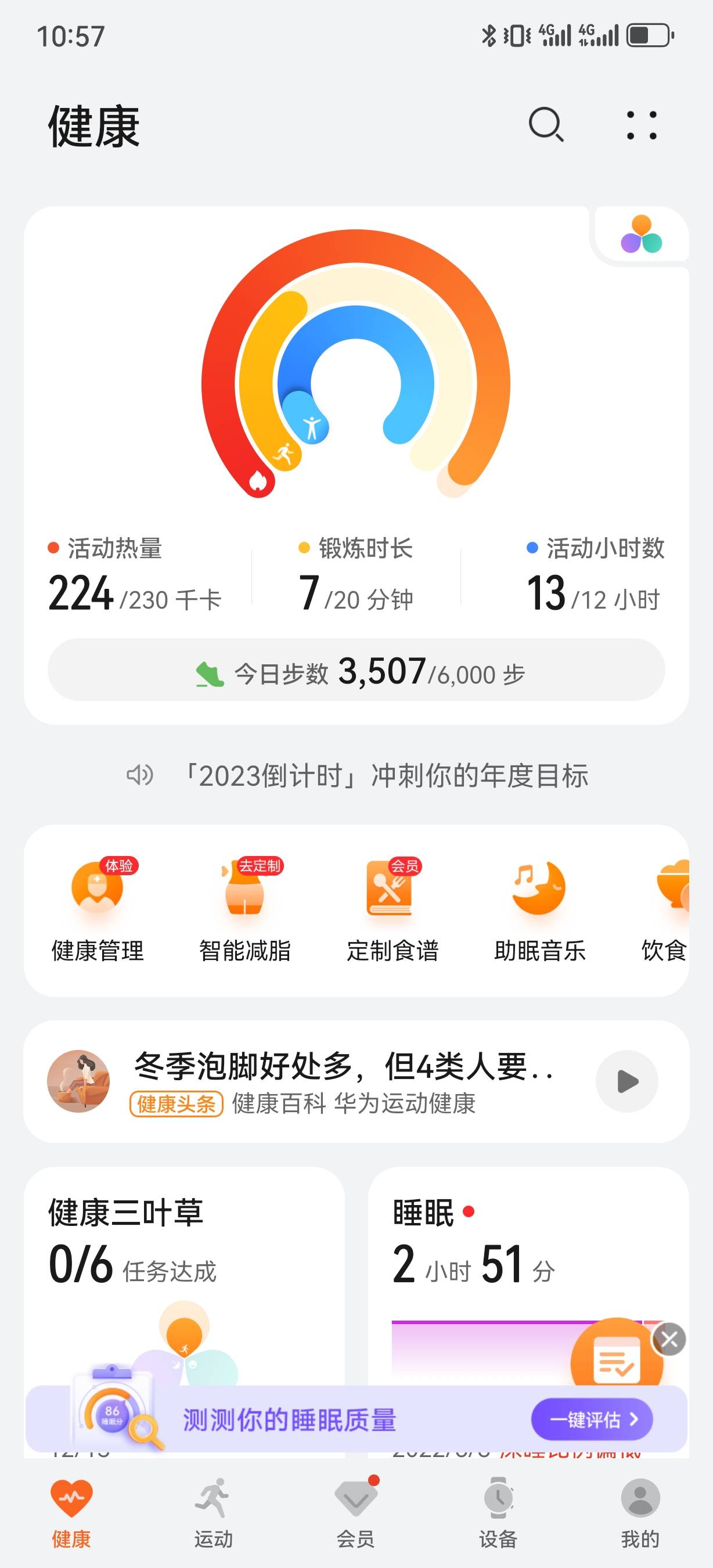Open the 定制食谱 custom recipes feature
The width and height of the screenshot is (713, 1568).
[x=393, y=907]
